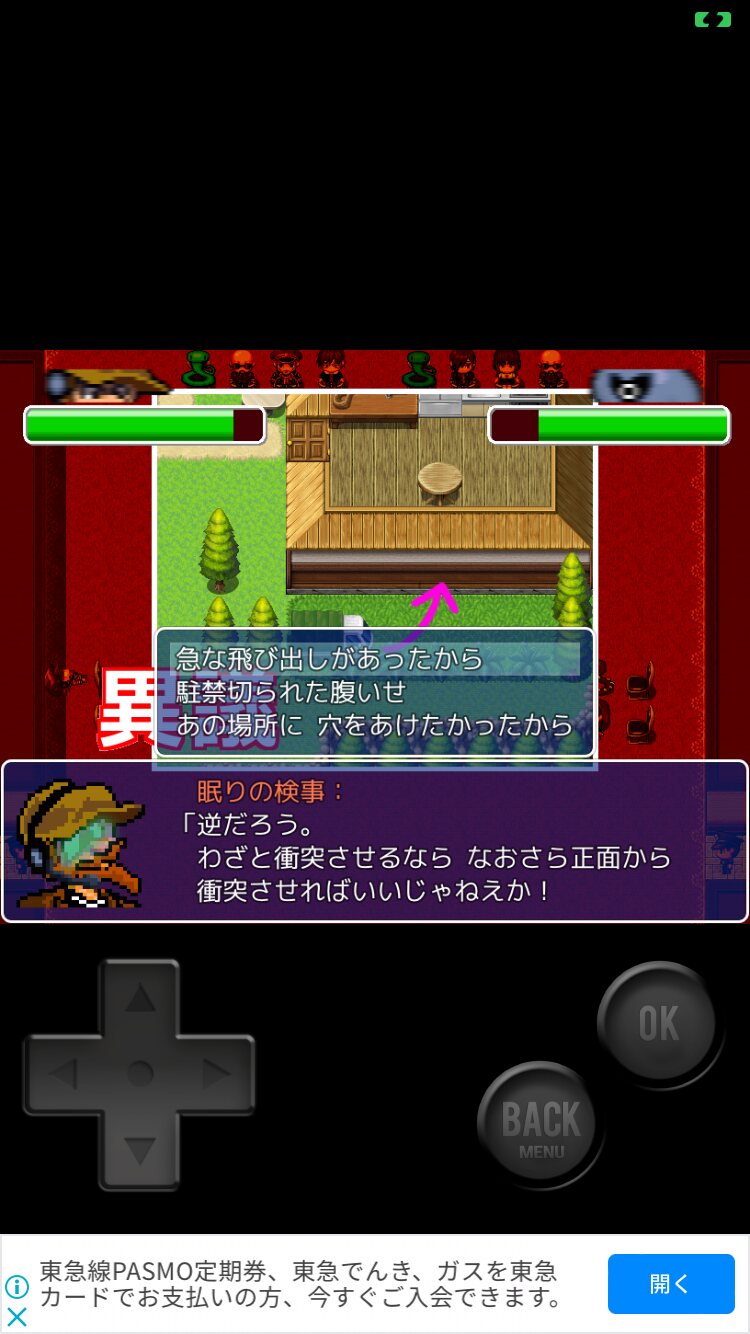
Task: Tap the D-pad right arrow
Action: pyautogui.click(x=216, y=1075)
